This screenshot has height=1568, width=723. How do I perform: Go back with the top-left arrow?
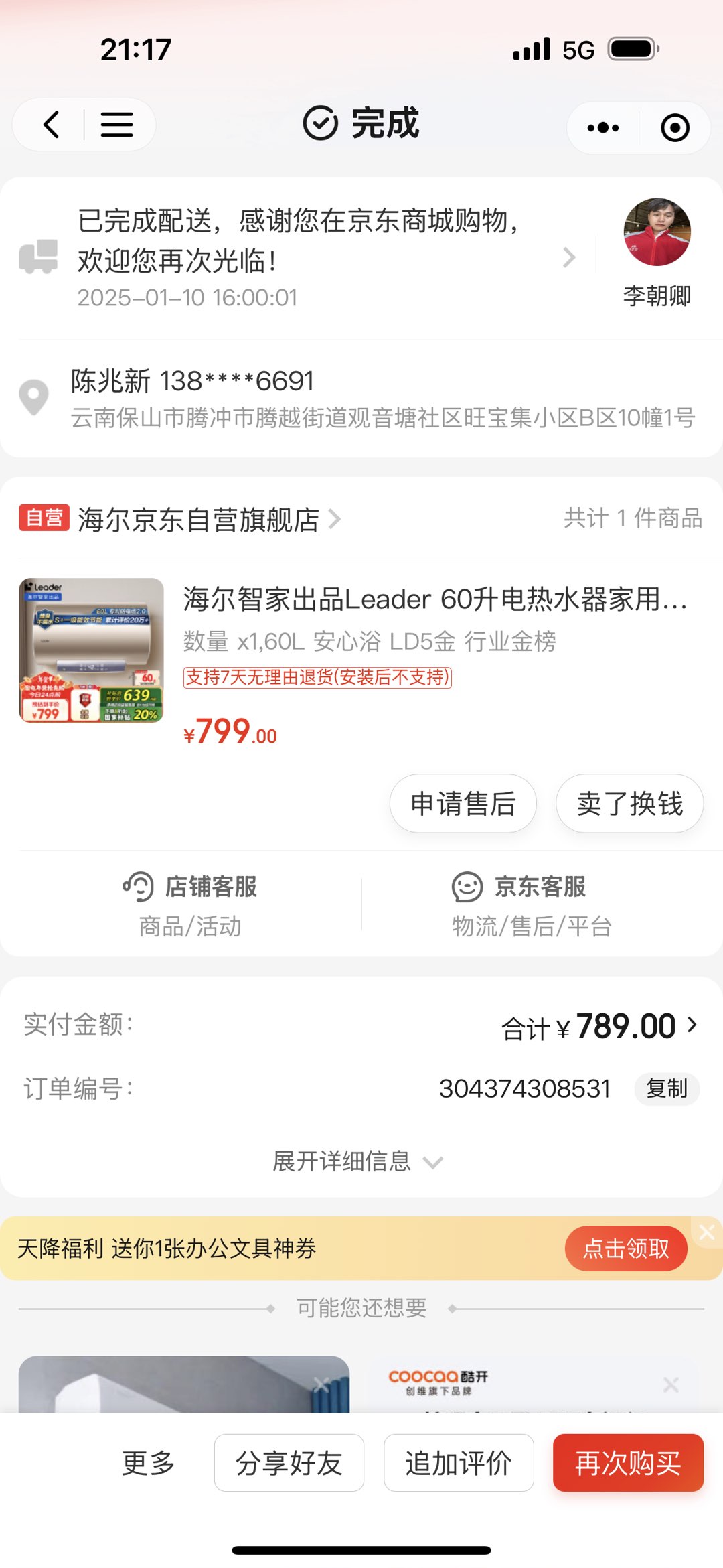coord(52,125)
